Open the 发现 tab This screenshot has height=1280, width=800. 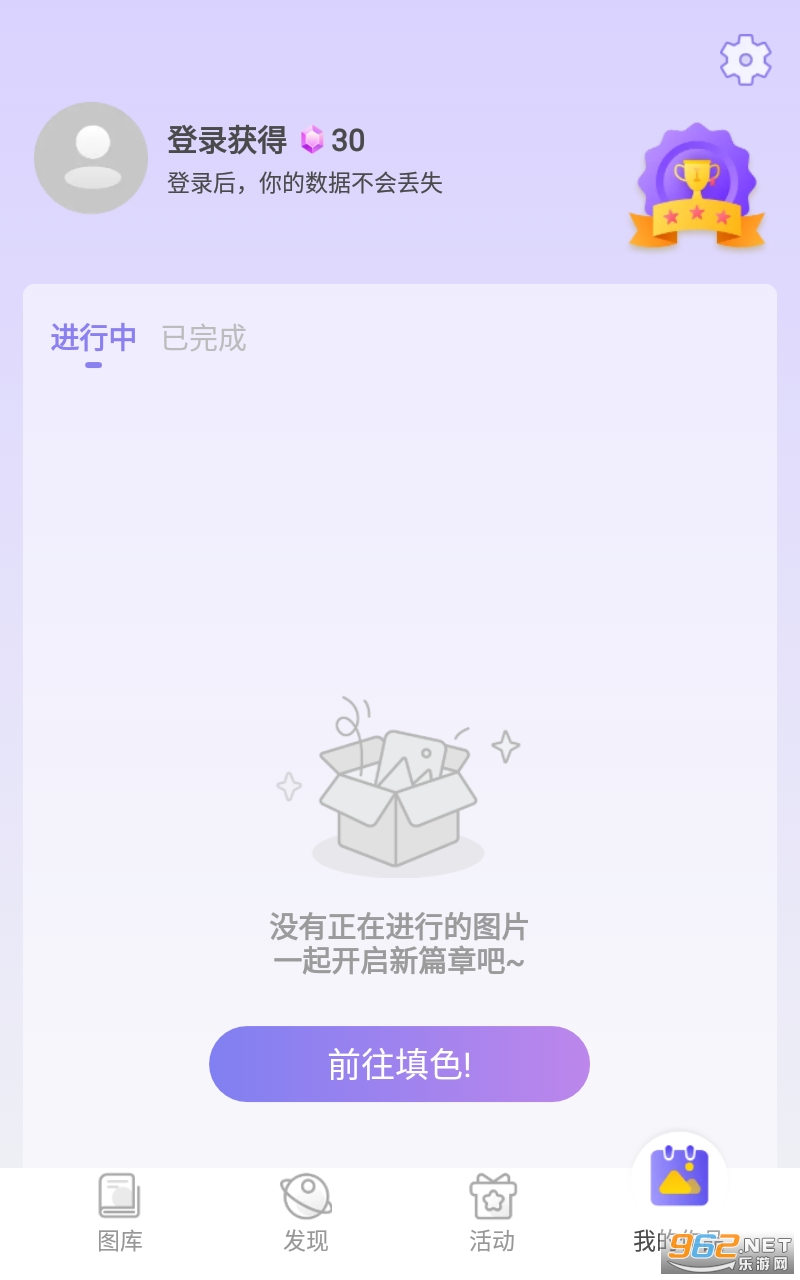[x=306, y=1212]
